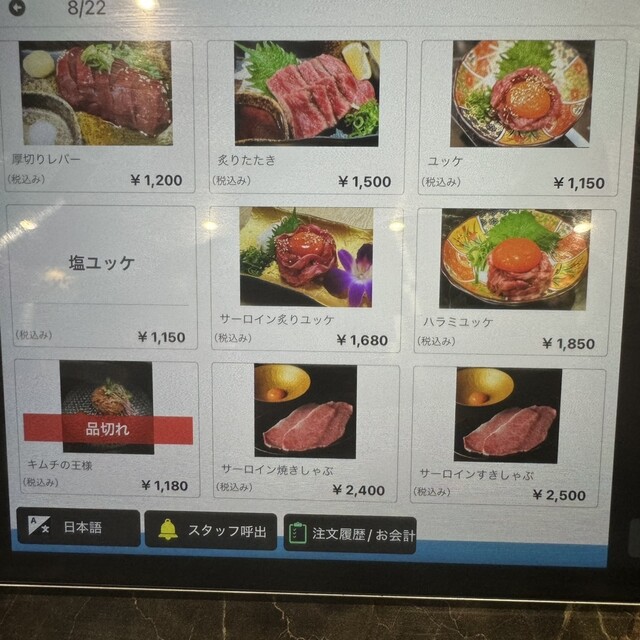Tap the sold-out キムチの王様 card
Image resolution: width=640 pixels, height=640 pixels.
click(x=105, y=430)
